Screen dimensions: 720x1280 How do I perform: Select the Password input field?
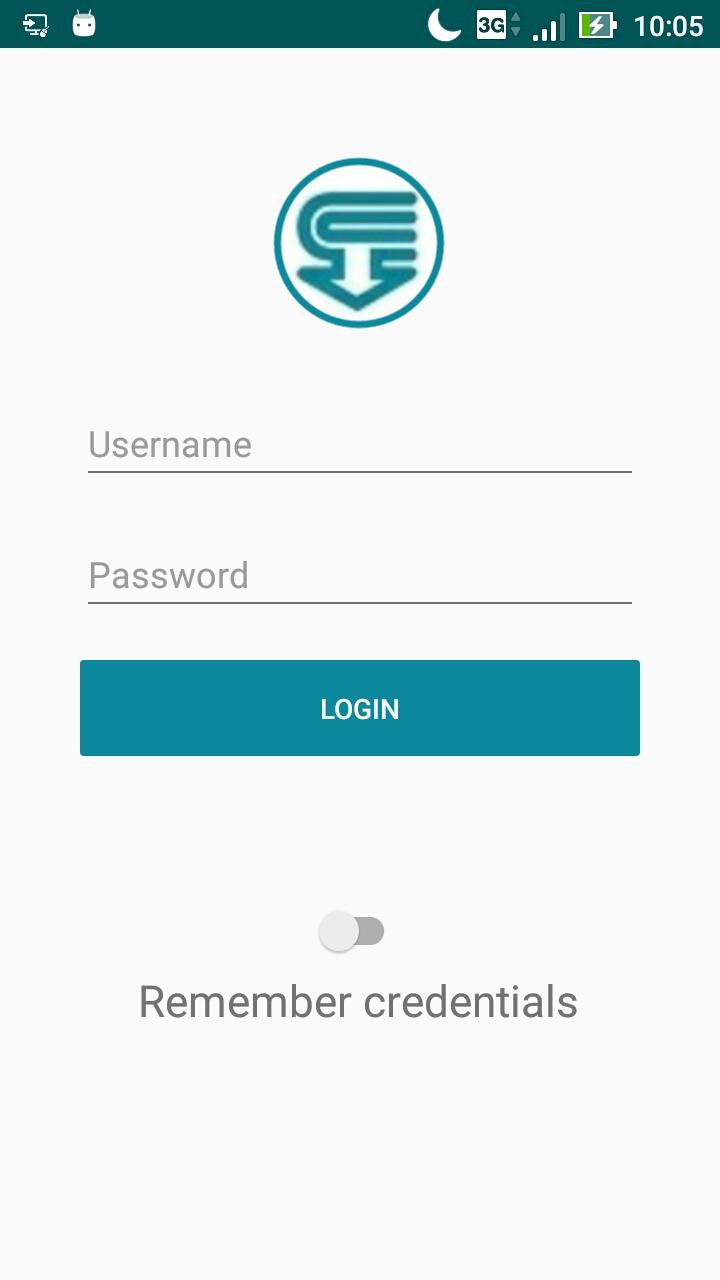[359, 575]
